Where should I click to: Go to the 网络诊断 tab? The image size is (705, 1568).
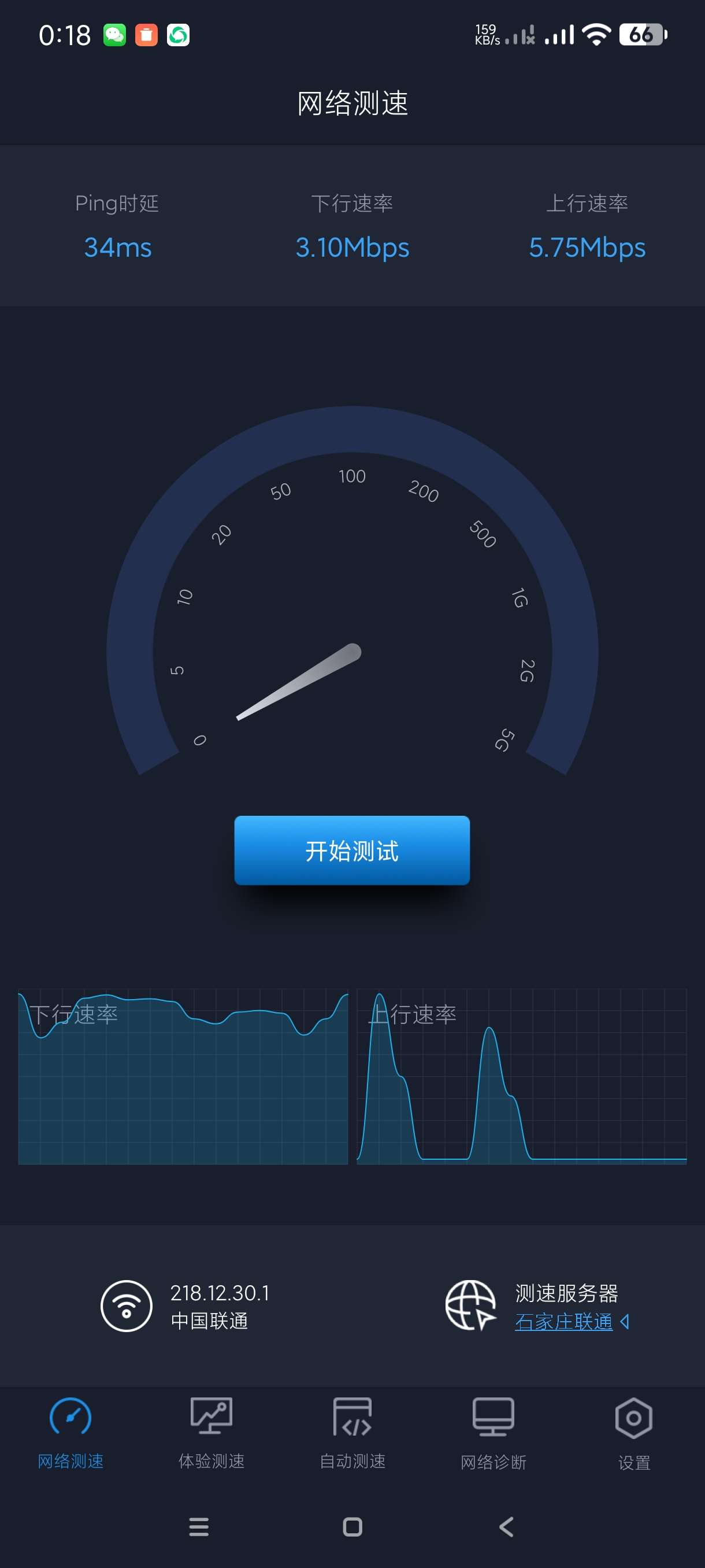tap(493, 1433)
